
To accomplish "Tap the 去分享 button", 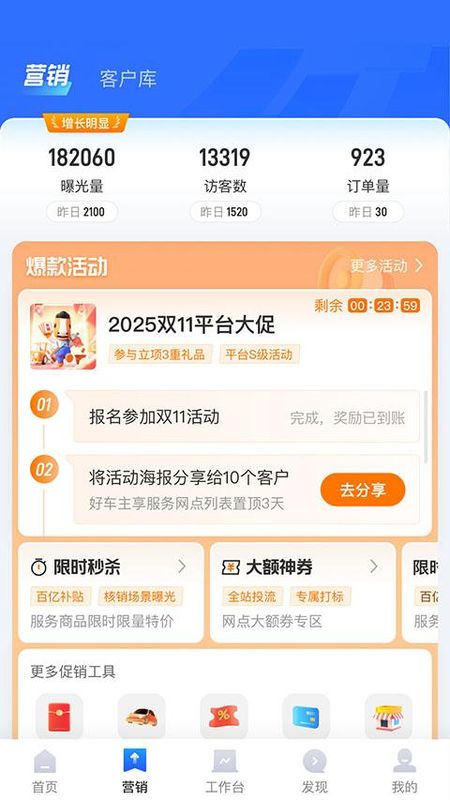I will [363, 490].
